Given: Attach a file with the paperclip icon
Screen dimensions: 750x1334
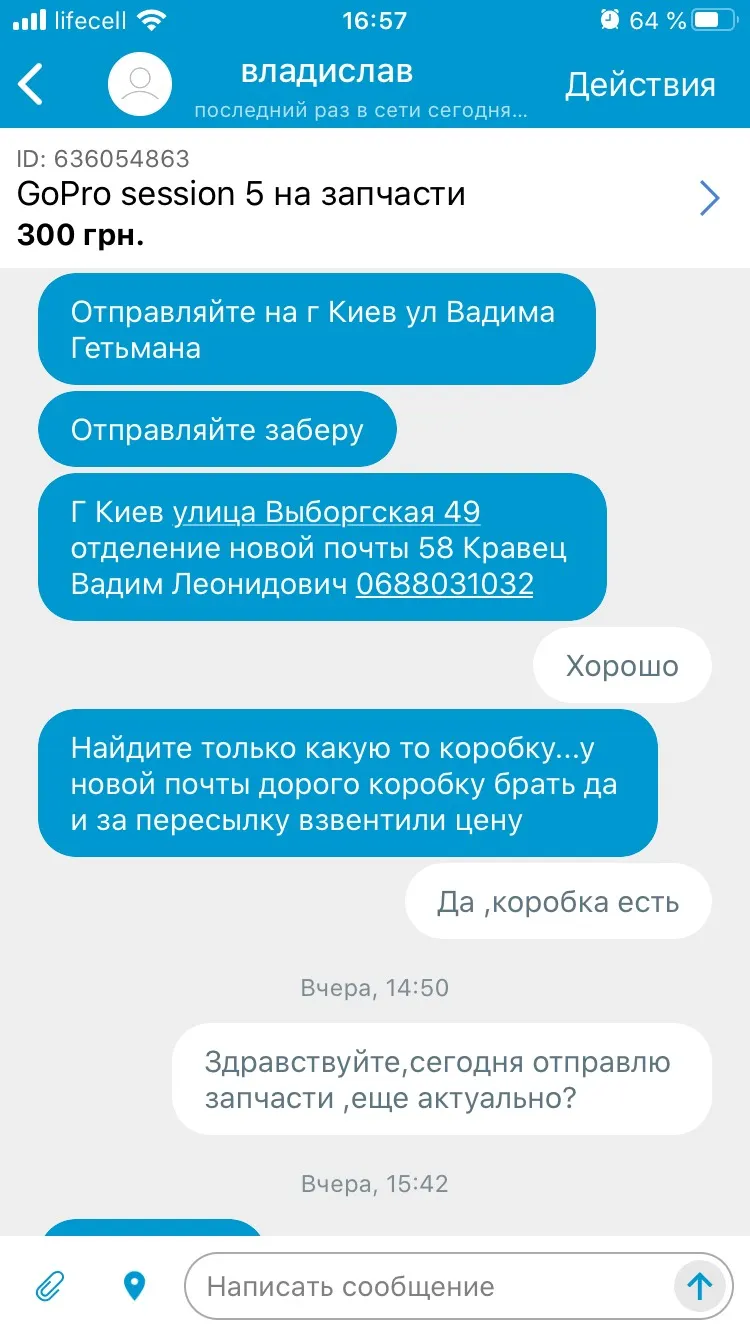Looking at the screenshot, I should coord(50,1285).
